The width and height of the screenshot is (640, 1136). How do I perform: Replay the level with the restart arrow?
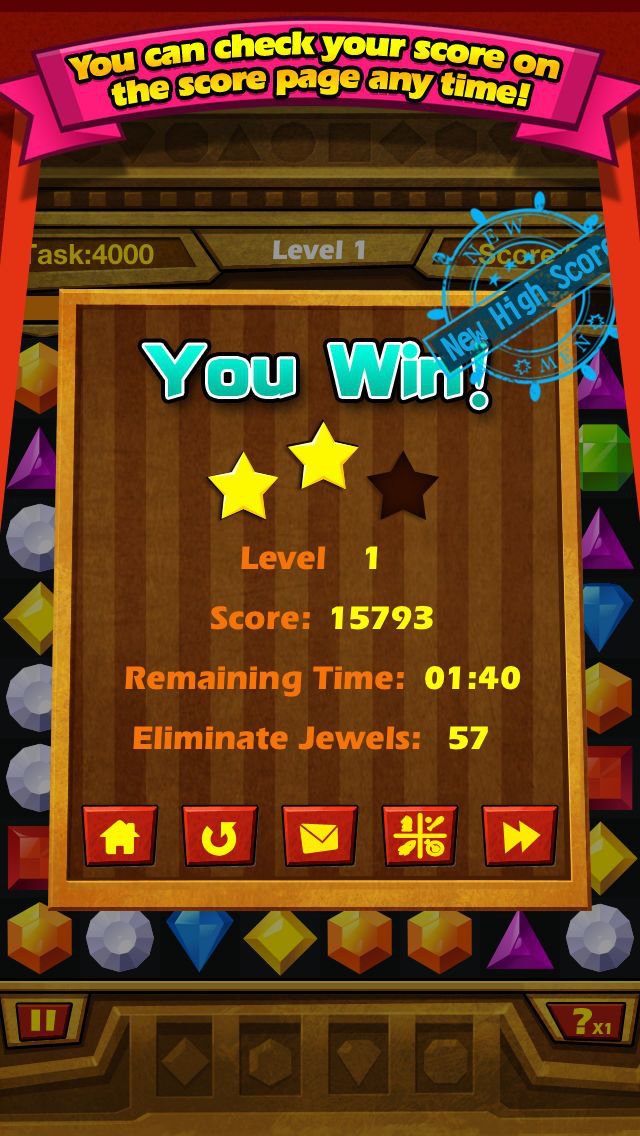220,835
